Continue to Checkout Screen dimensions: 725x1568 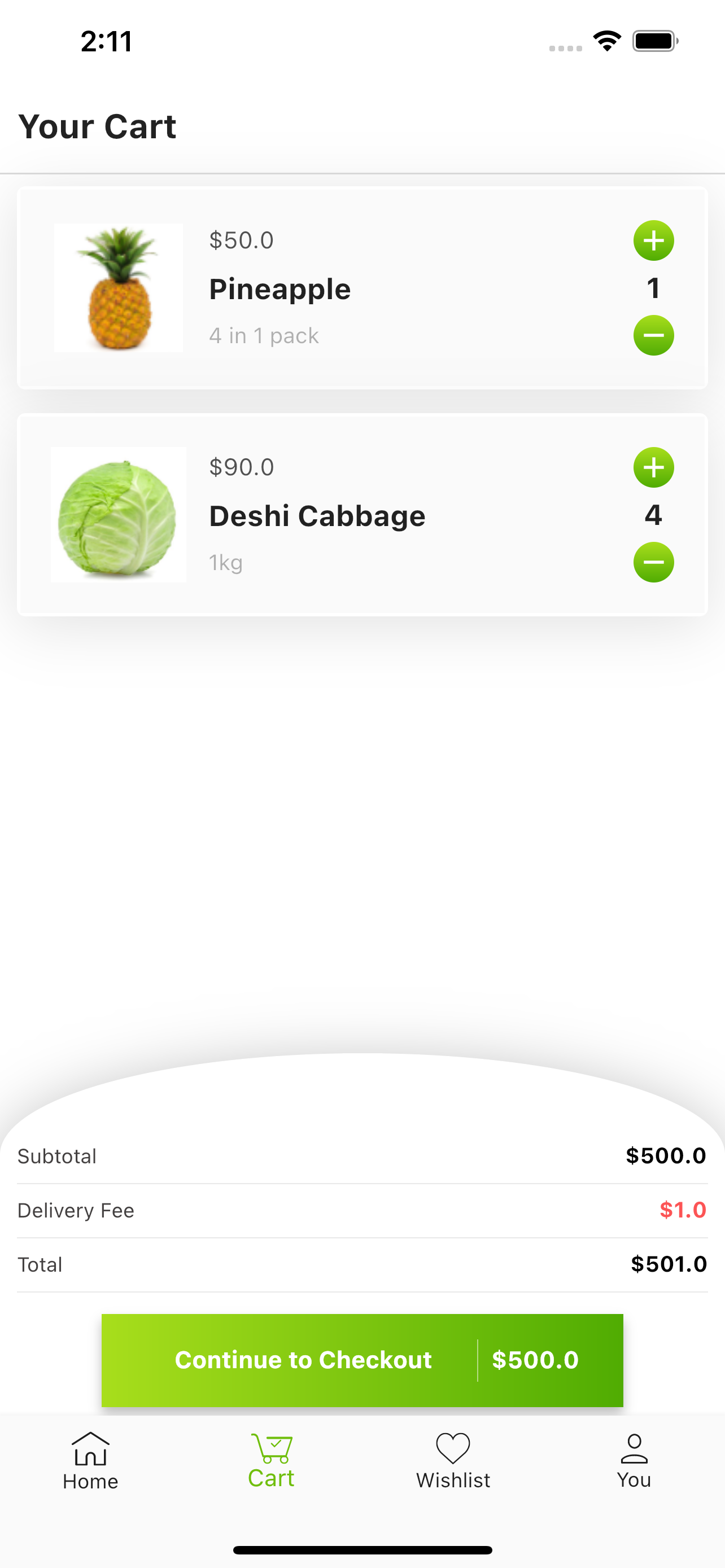[362, 1360]
